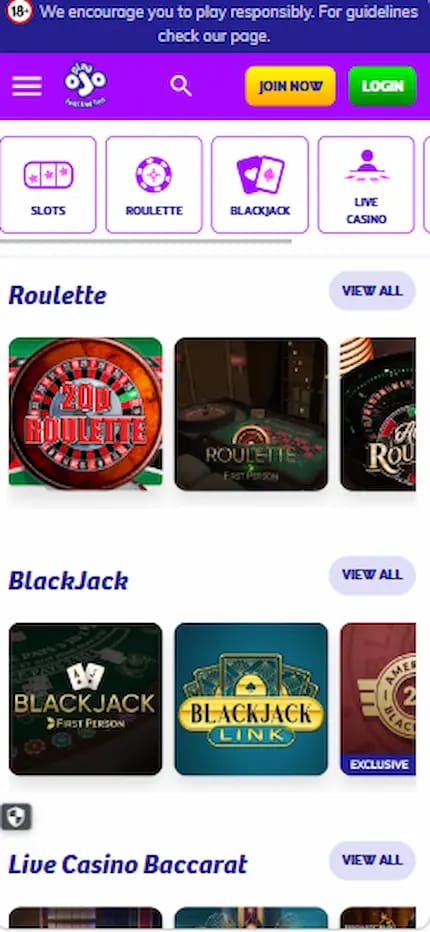Select the Roulette category tile
This screenshot has height=932, width=430.
(154, 185)
